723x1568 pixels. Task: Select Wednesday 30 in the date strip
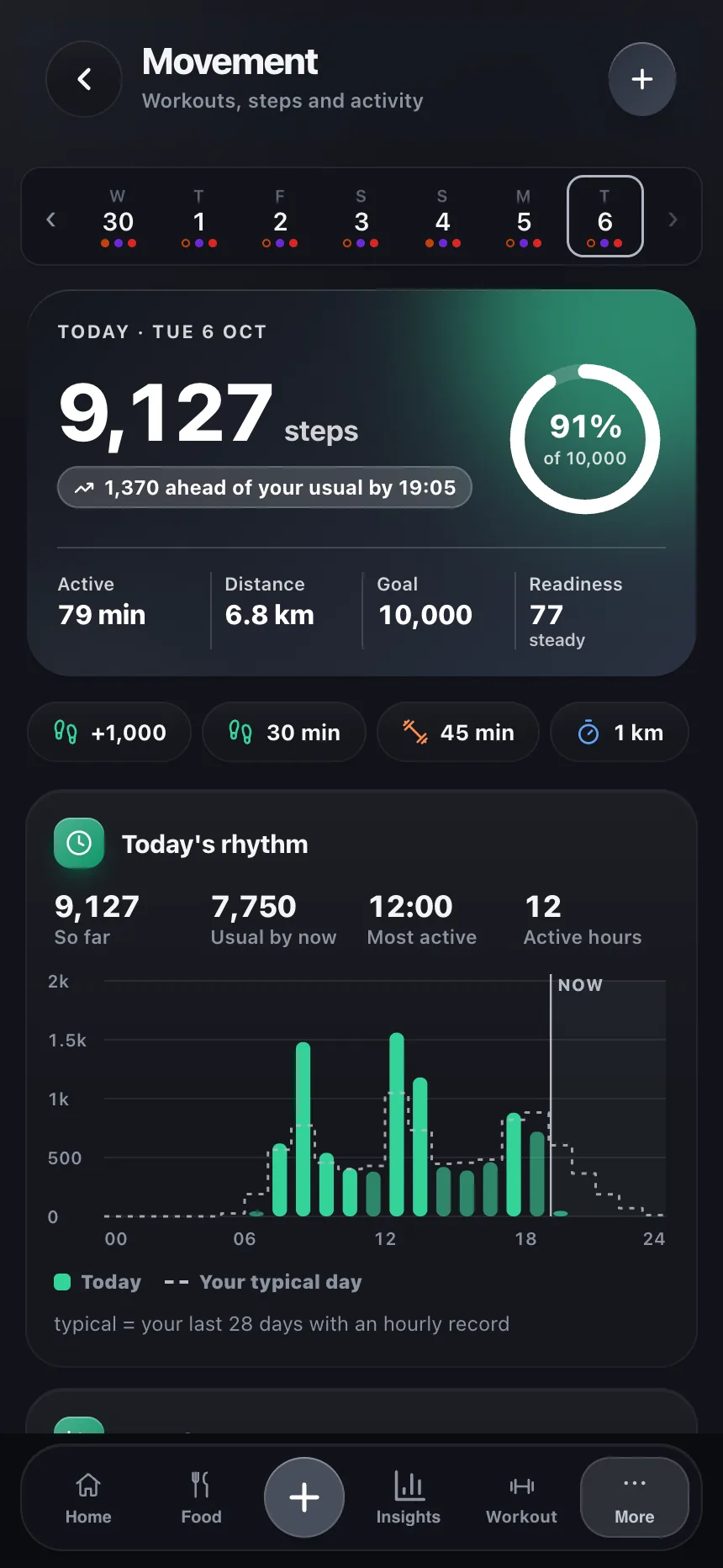118,217
